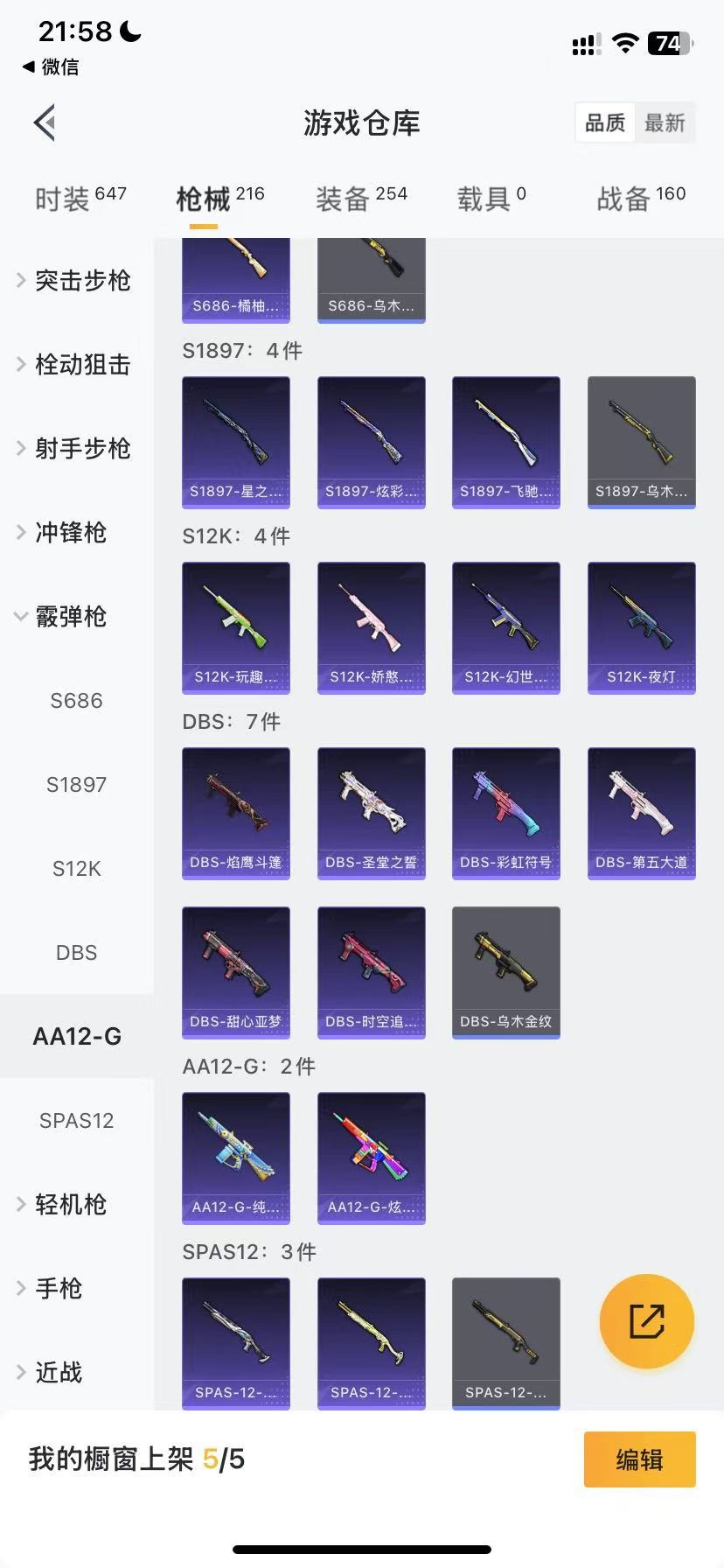Screen dimensions: 724x1568
Task: Open the DBS-彩虹符号 skin
Action: [x=505, y=813]
